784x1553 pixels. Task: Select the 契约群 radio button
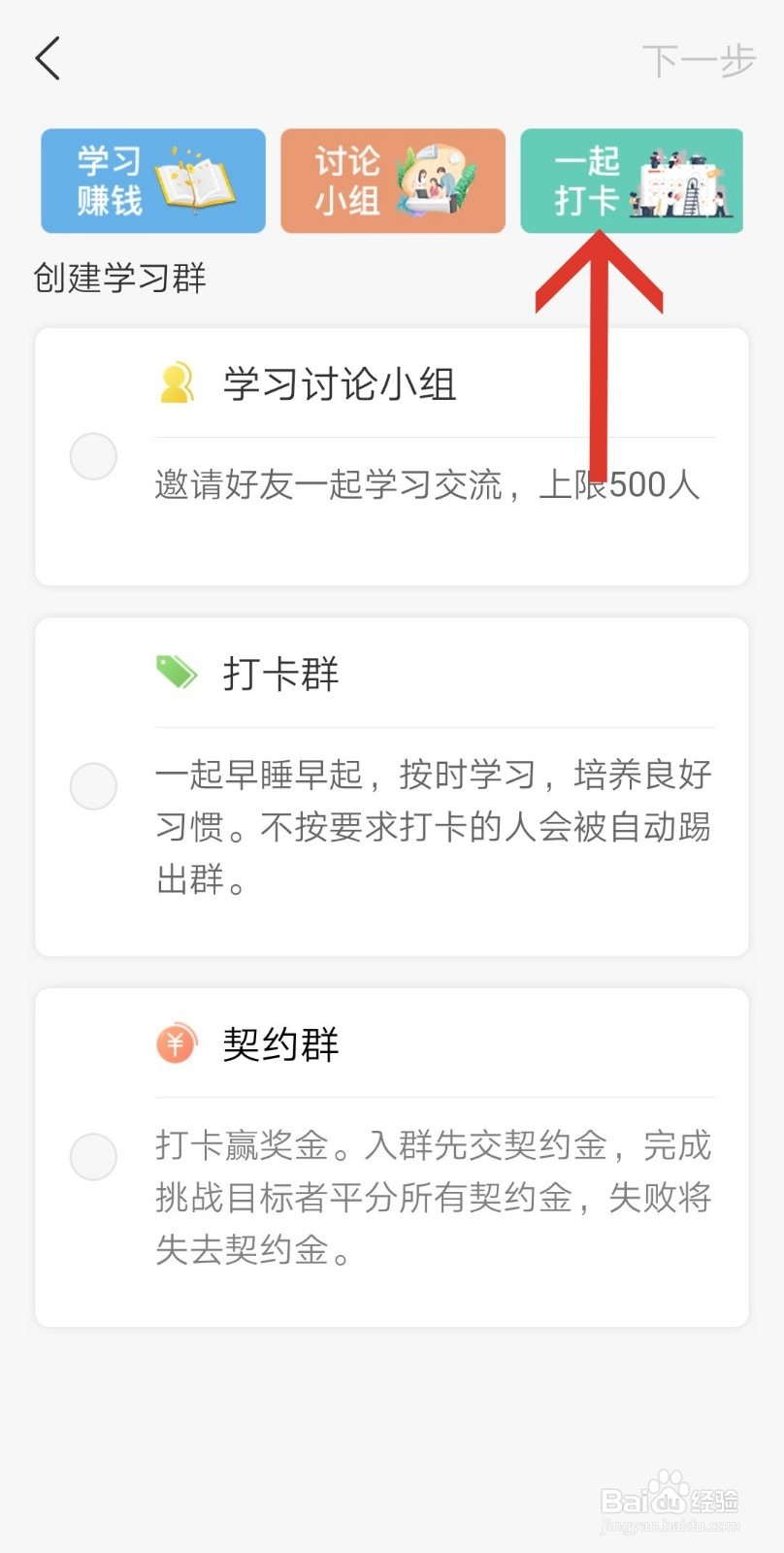click(x=93, y=1157)
